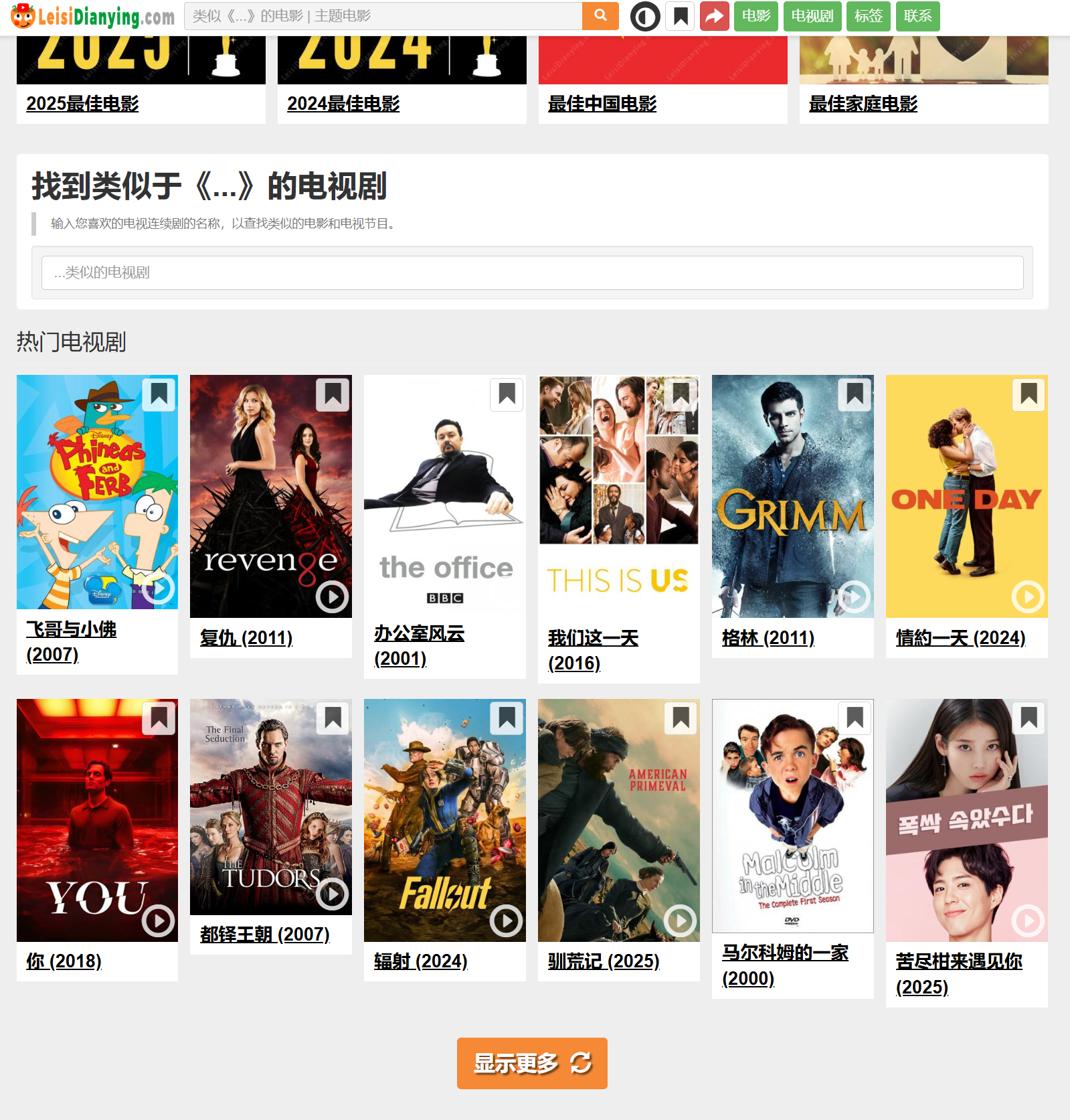This screenshot has width=1070, height=1120.
Task: Play trailer for 复仇 (2011)
Action: pos(333,596)
